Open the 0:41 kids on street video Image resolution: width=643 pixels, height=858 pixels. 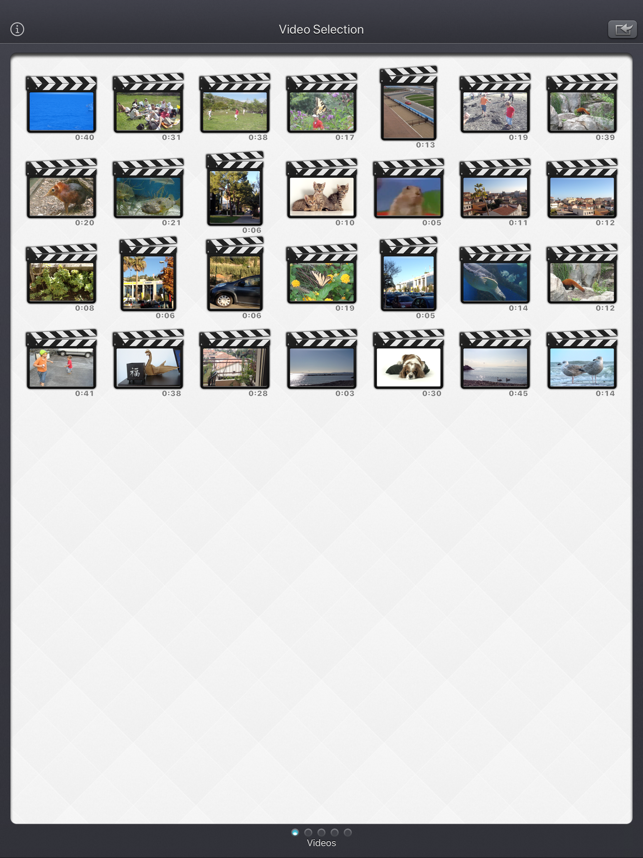(61, 366)
